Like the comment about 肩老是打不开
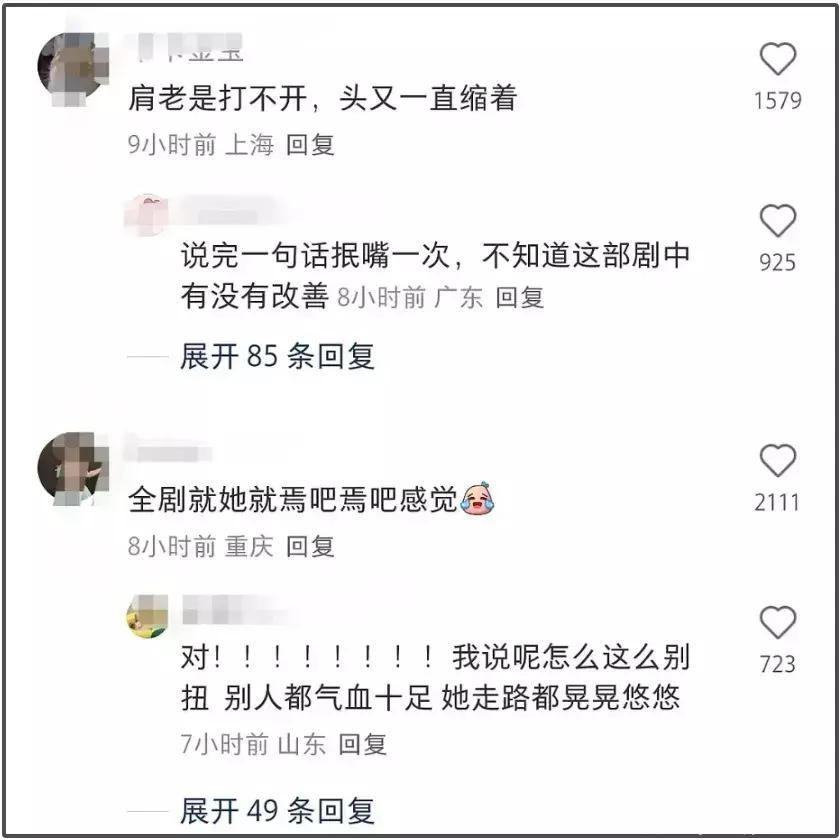This screenshot has width=840, height=840. [x=777, y=62]
